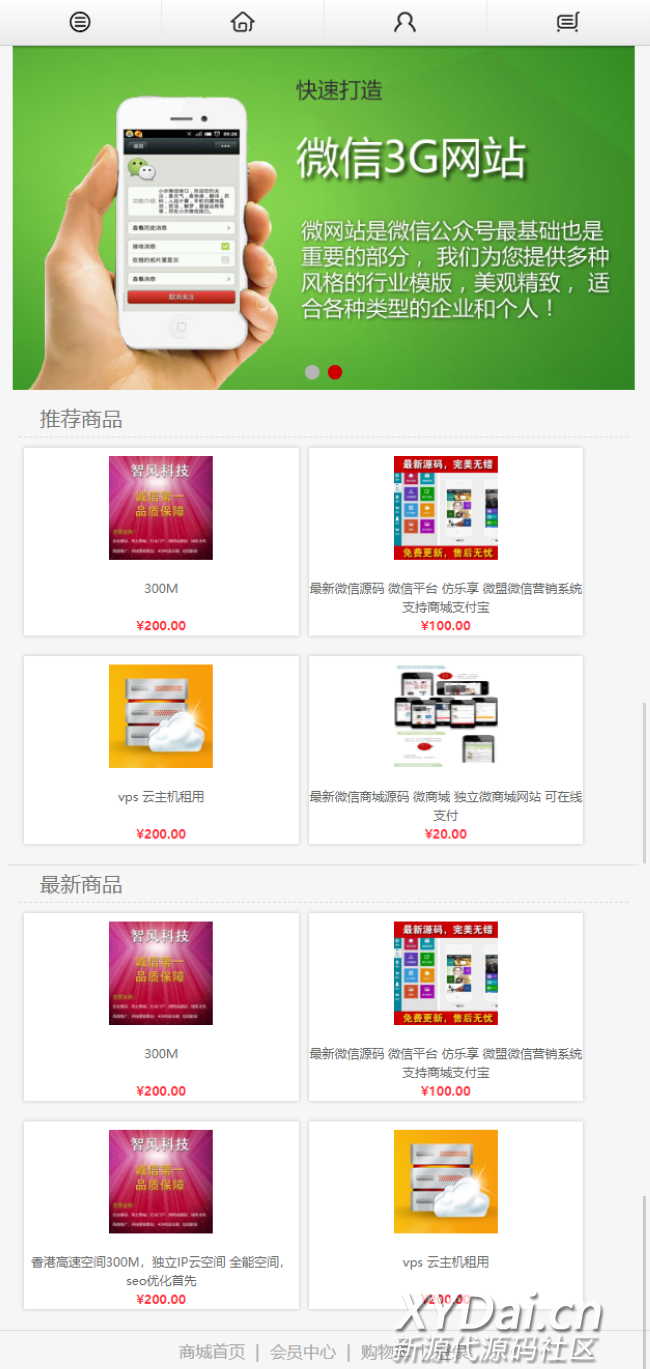This screenshot has width=650, height=1369.
Task: Go to the home page icon
Action: point(242,22)
